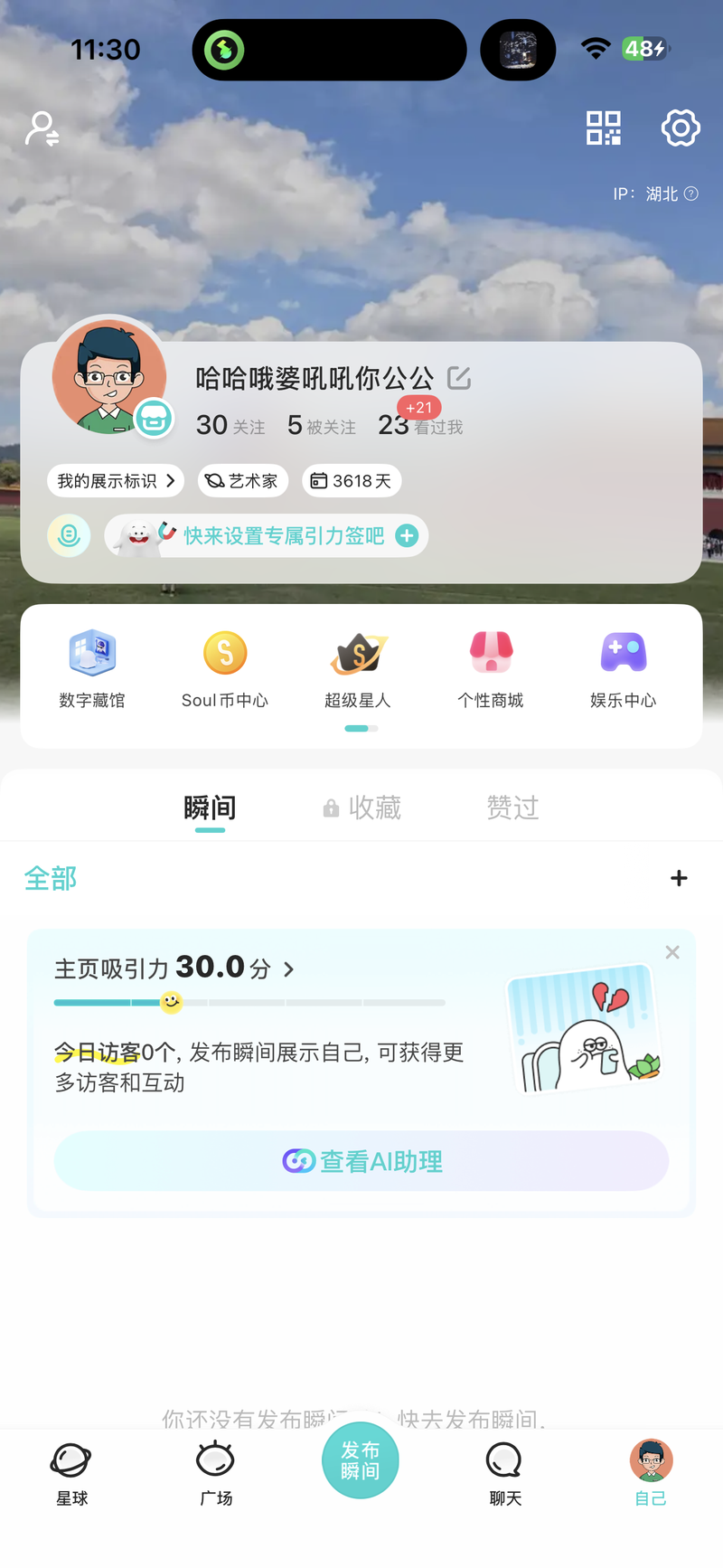
Task: Tap the 发布瞬间 button
Action: 361,1460
